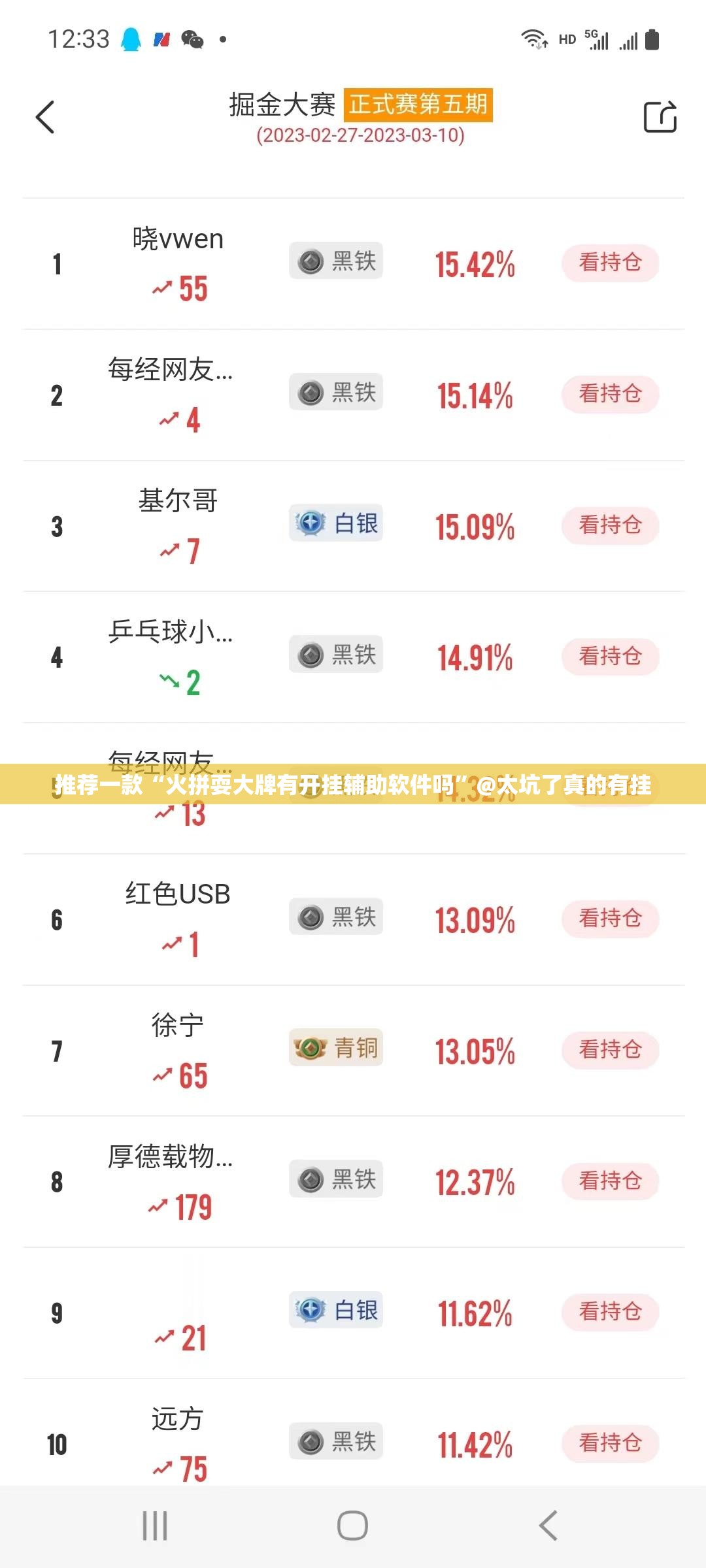706x1568 pixels.
Task: See 徐宁's holdings with 看持仓
Action: coord(610,1050)
